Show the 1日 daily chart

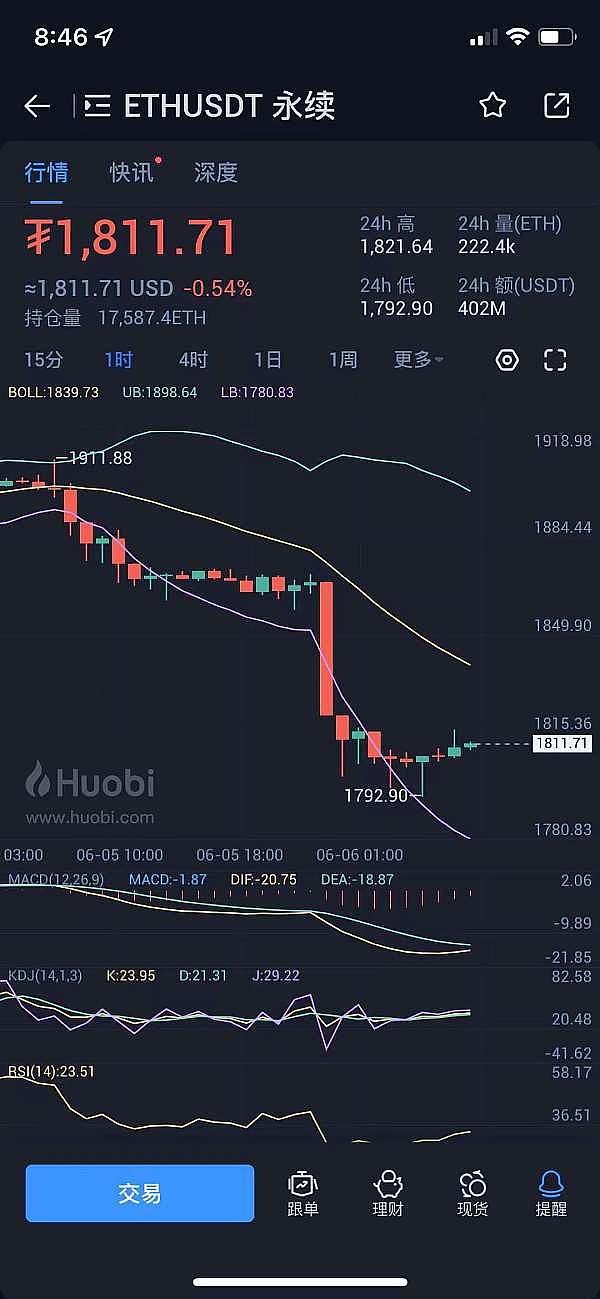pos(268,360)
